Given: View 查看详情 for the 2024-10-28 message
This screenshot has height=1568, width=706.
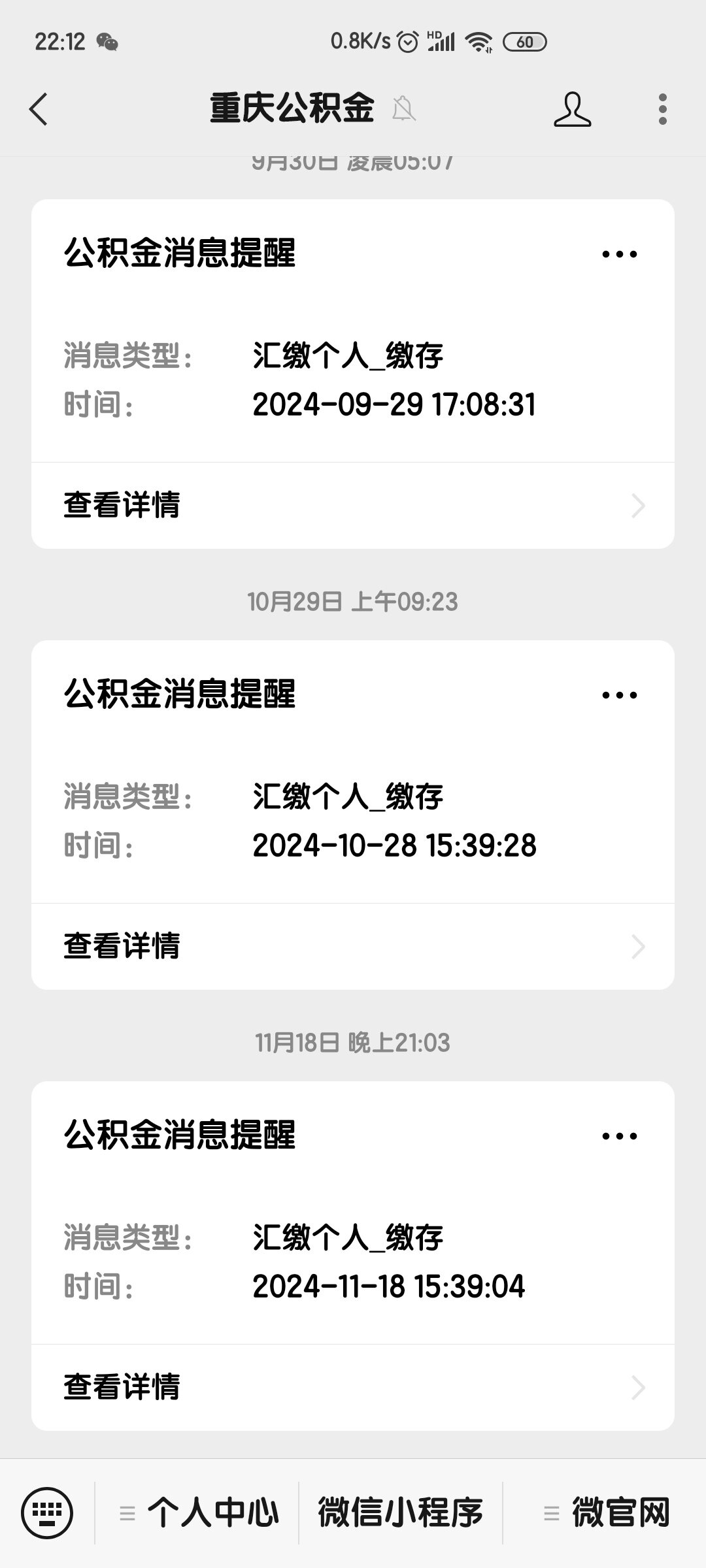Looking at the screenshot, I should (353, 947).
